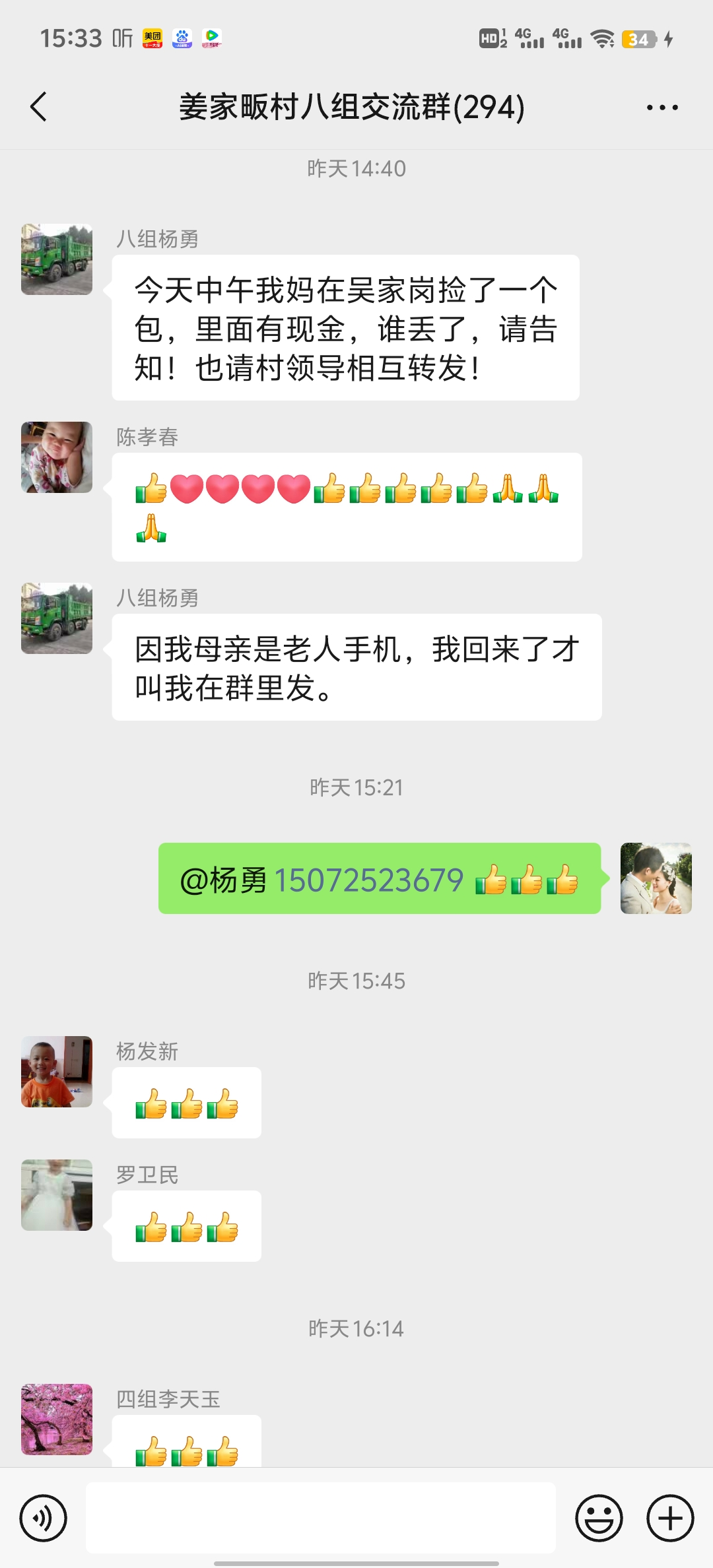Open the plus attachment menu
713x1568 pixels.
[670, 1518]
